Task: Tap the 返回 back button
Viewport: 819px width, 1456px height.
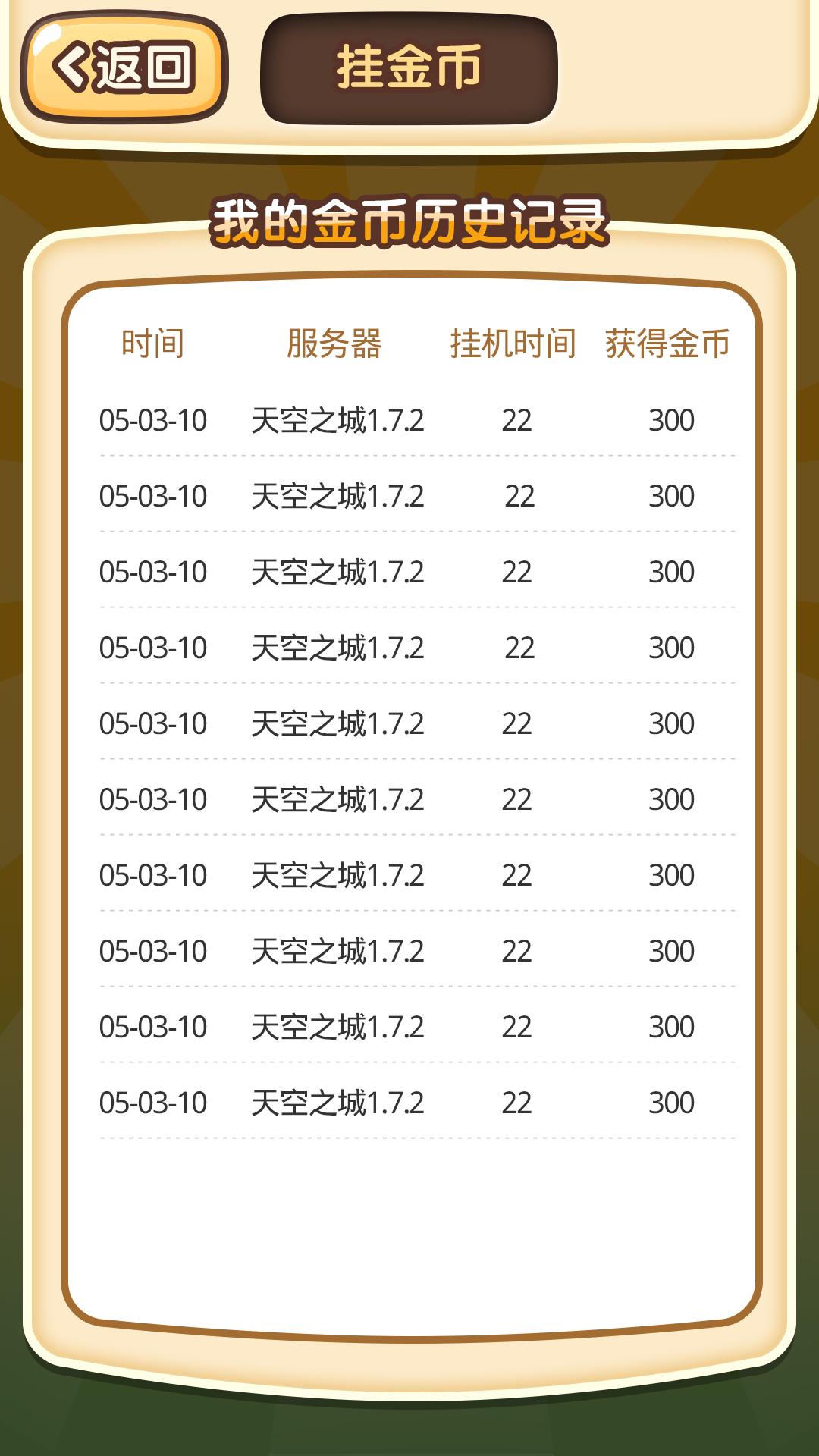Action: click(x=124, y=68)
